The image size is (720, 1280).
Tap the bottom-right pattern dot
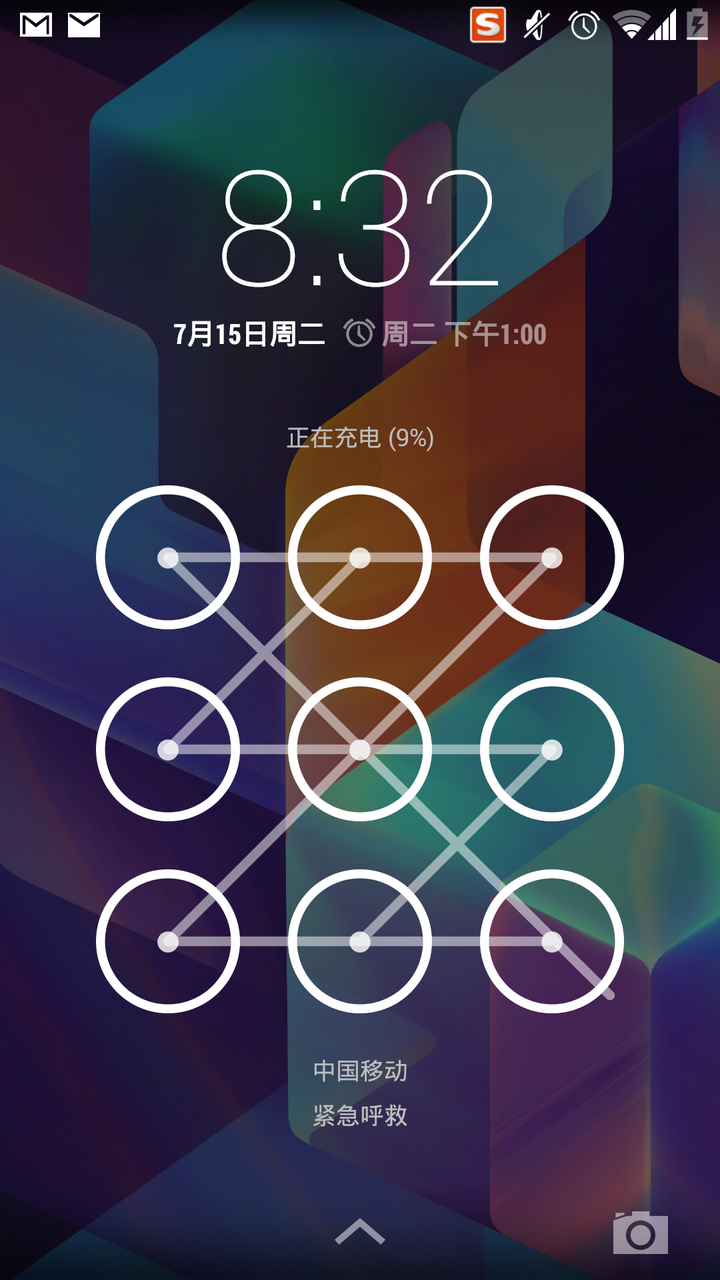(552, 940)
